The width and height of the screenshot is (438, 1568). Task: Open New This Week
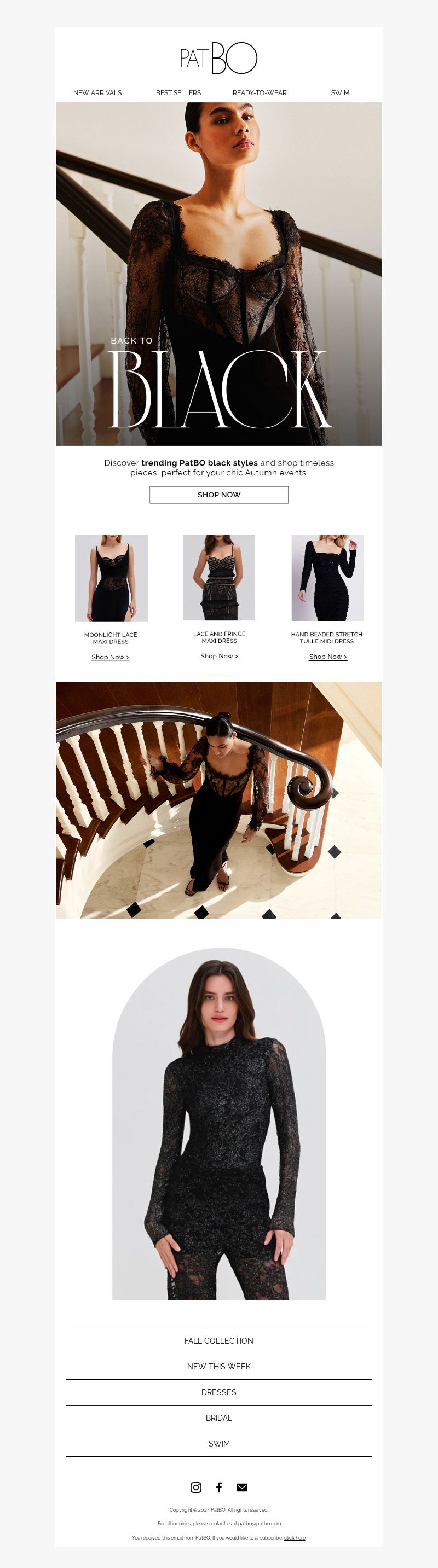(218, 1367)
